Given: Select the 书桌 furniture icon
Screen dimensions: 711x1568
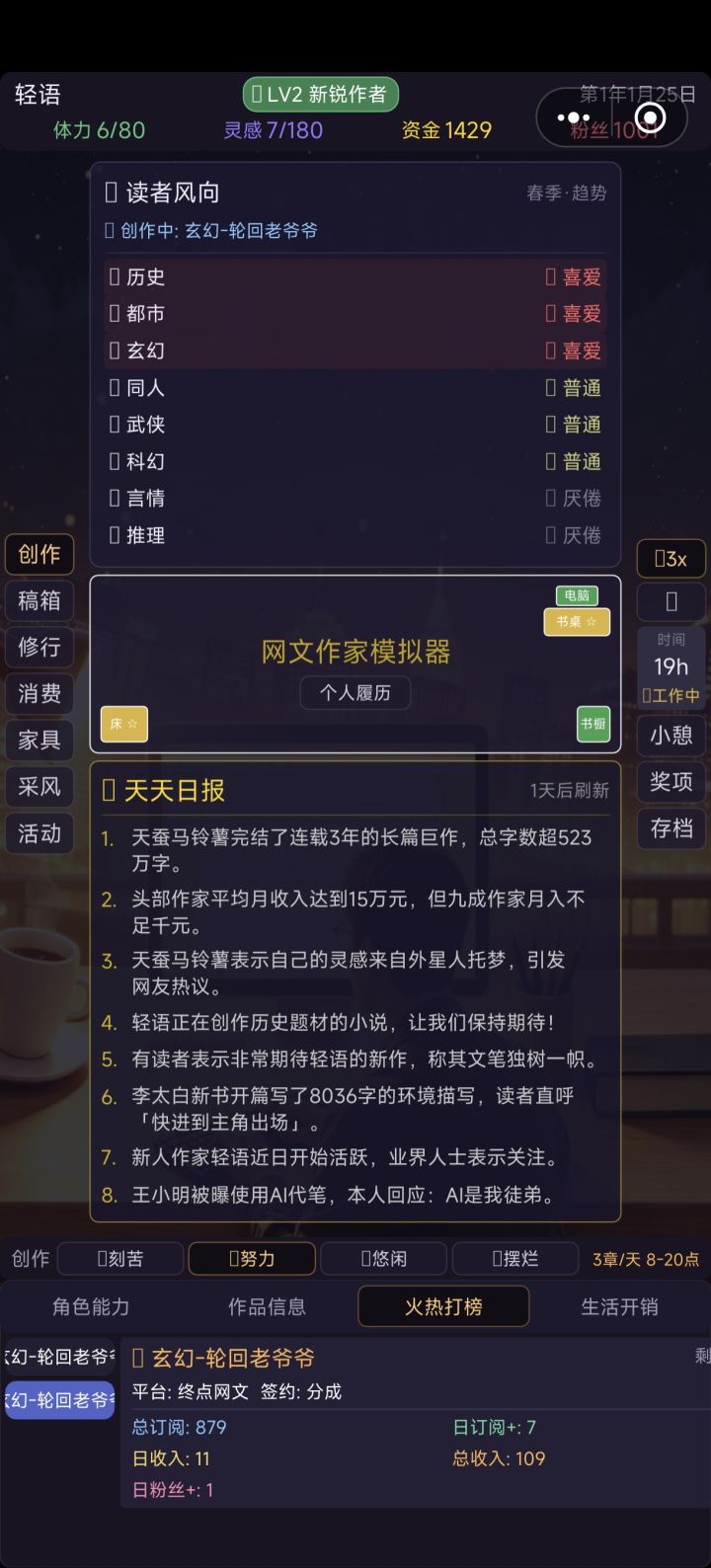Looking at the screenshot, I should point(576,622).
